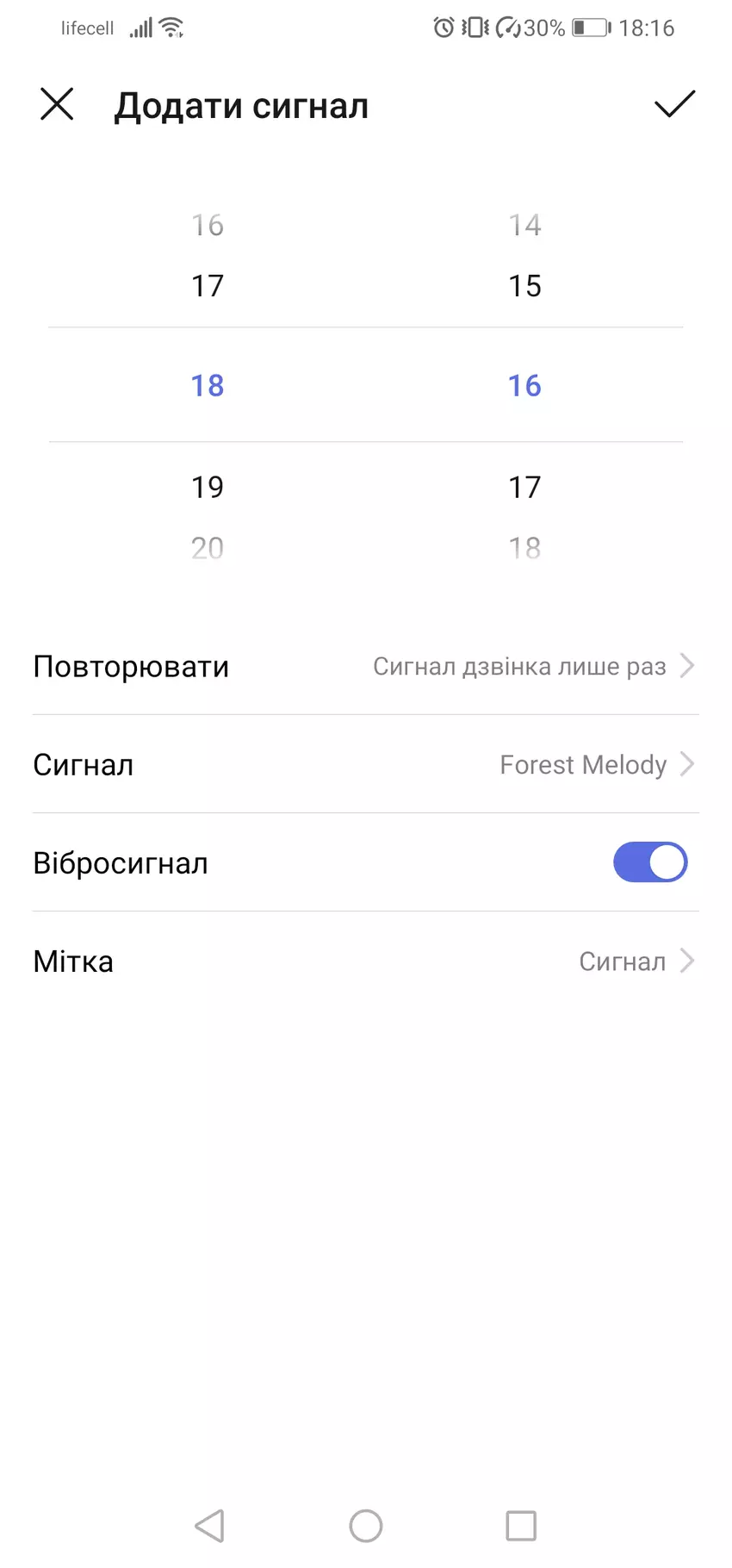Open the Мітка label setting
This screenshot has height=1568, width=732.
pos(365,961)
